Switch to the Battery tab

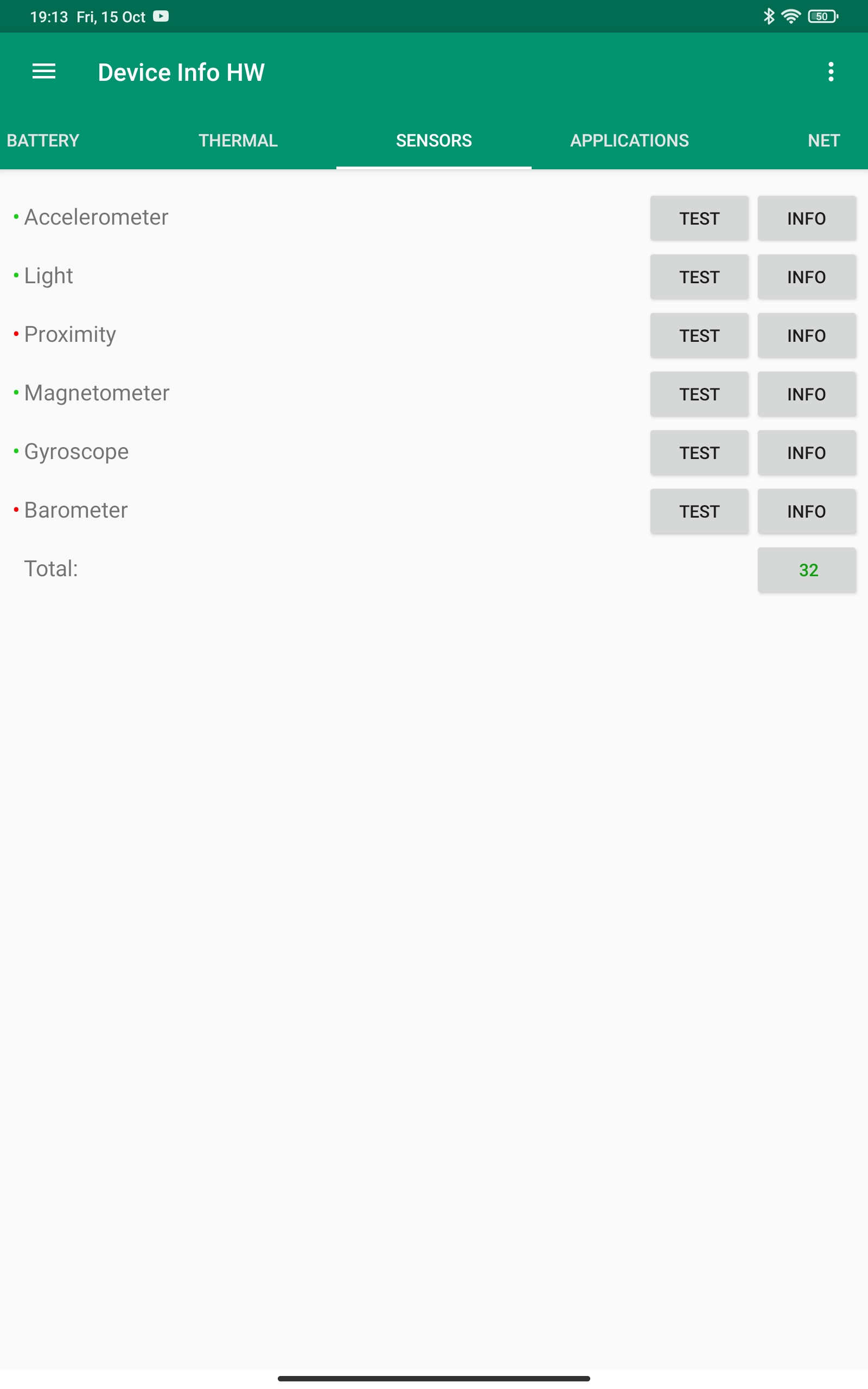[43, 141]
